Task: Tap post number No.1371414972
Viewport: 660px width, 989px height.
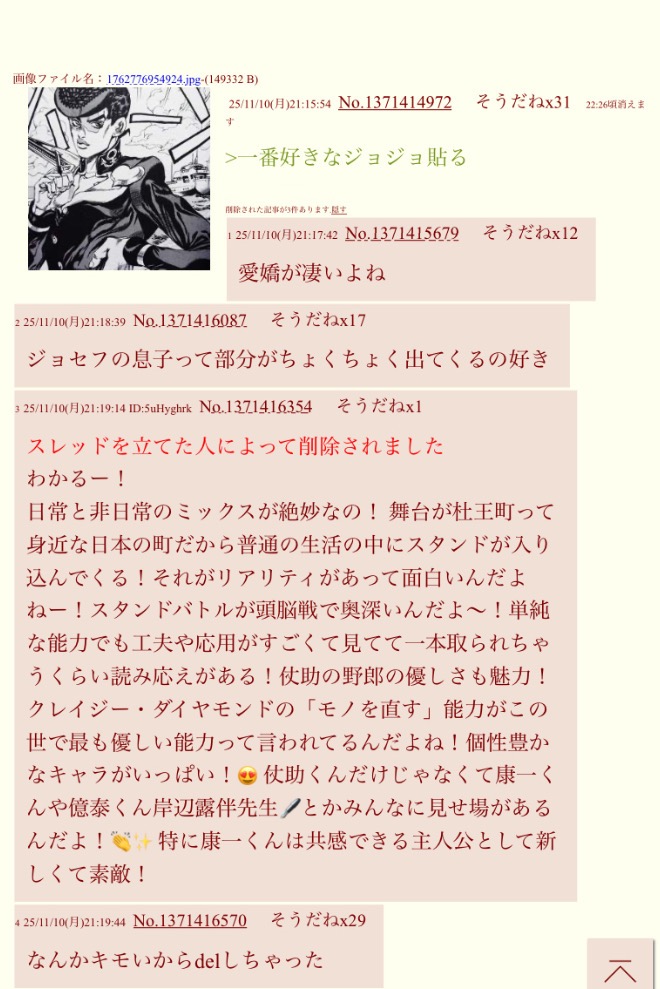Action: tap(394, 103)
